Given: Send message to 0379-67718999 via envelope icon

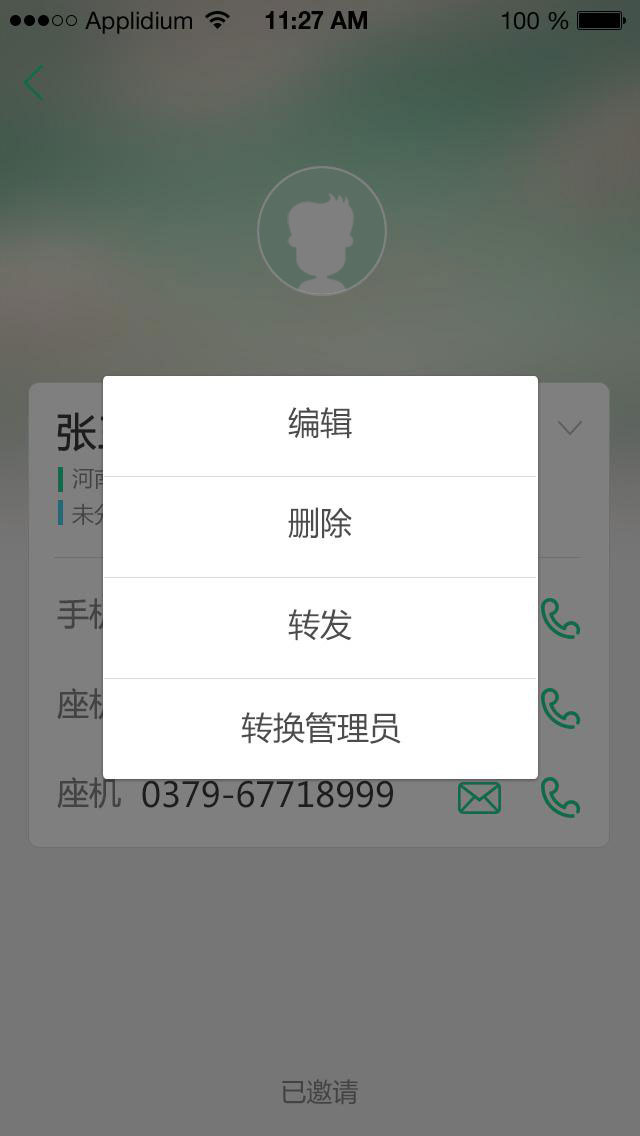Looking at the screenshot, I should 479,798.
